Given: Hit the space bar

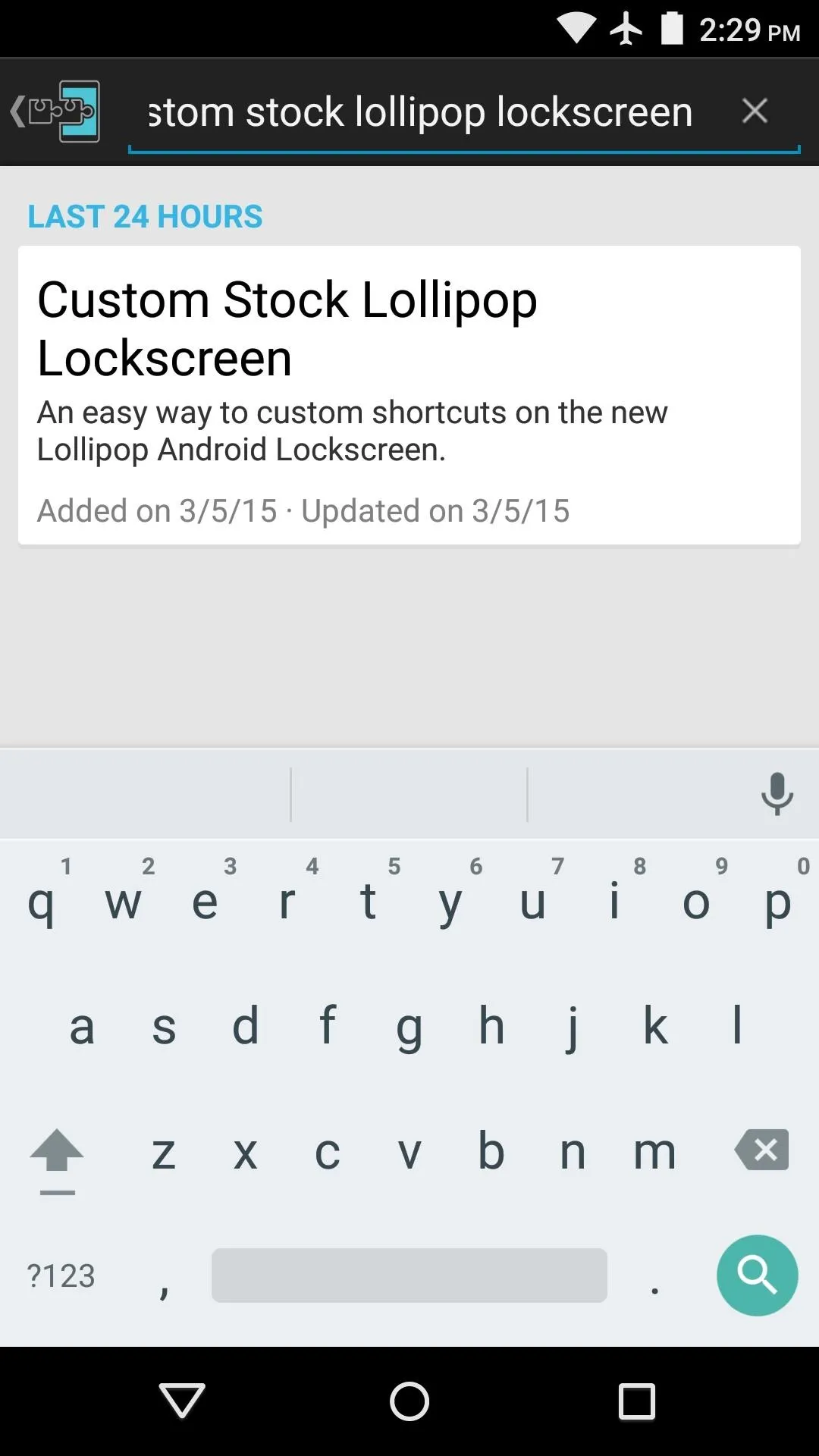Looking at the screenshot, I should [x=409, y=1276].
